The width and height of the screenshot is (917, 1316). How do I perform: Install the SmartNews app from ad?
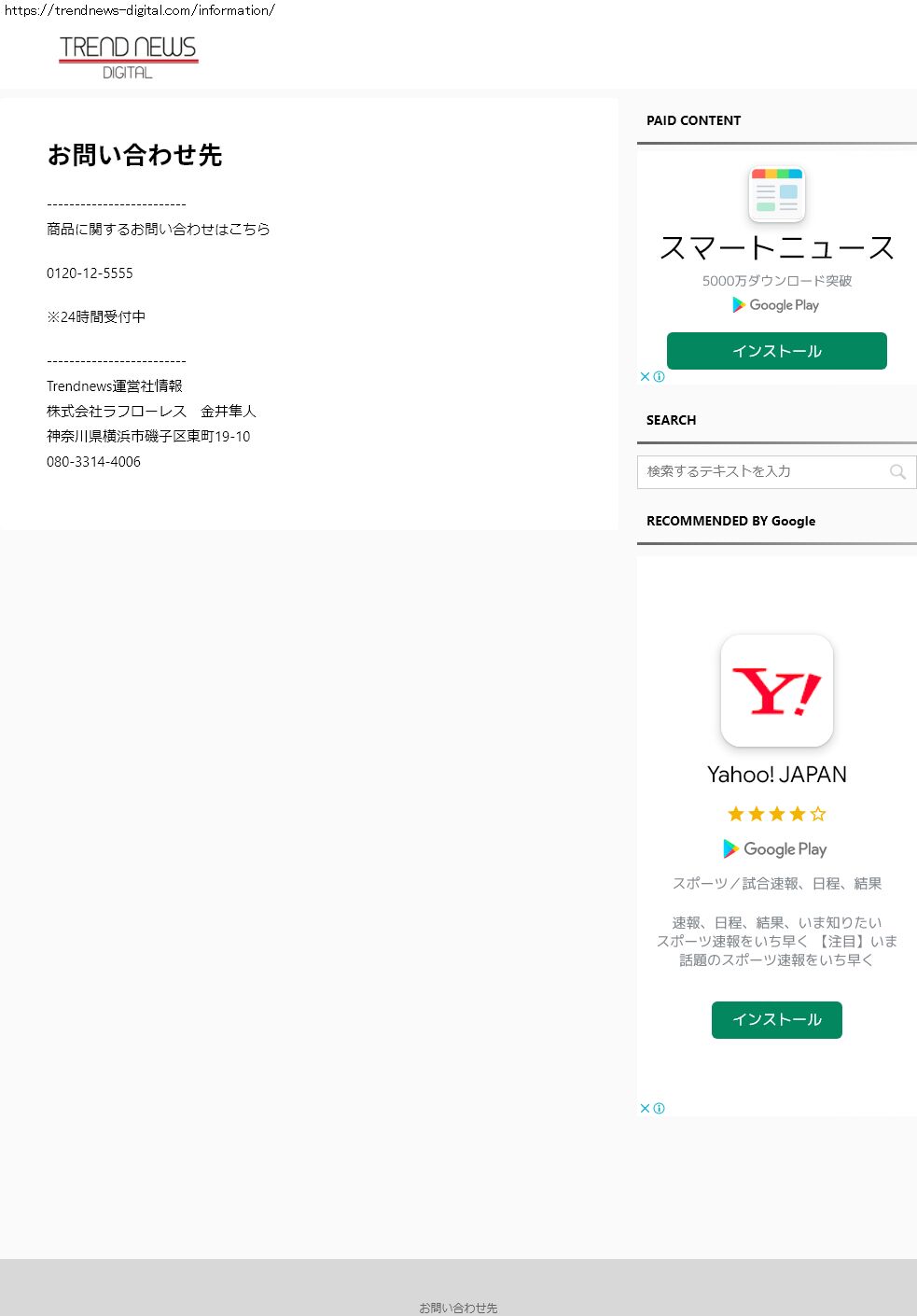point(776,351)
